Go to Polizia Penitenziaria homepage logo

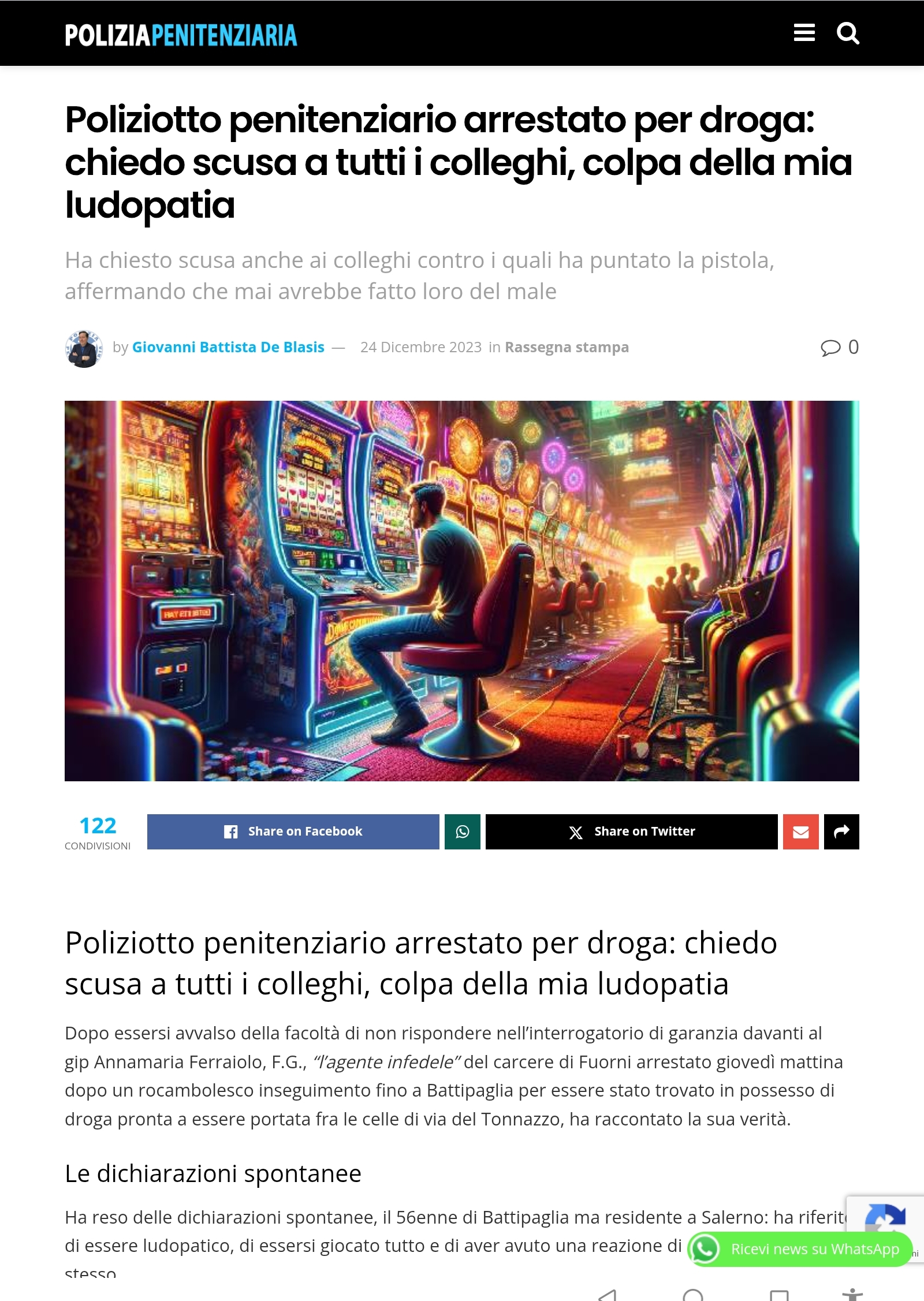181,35
